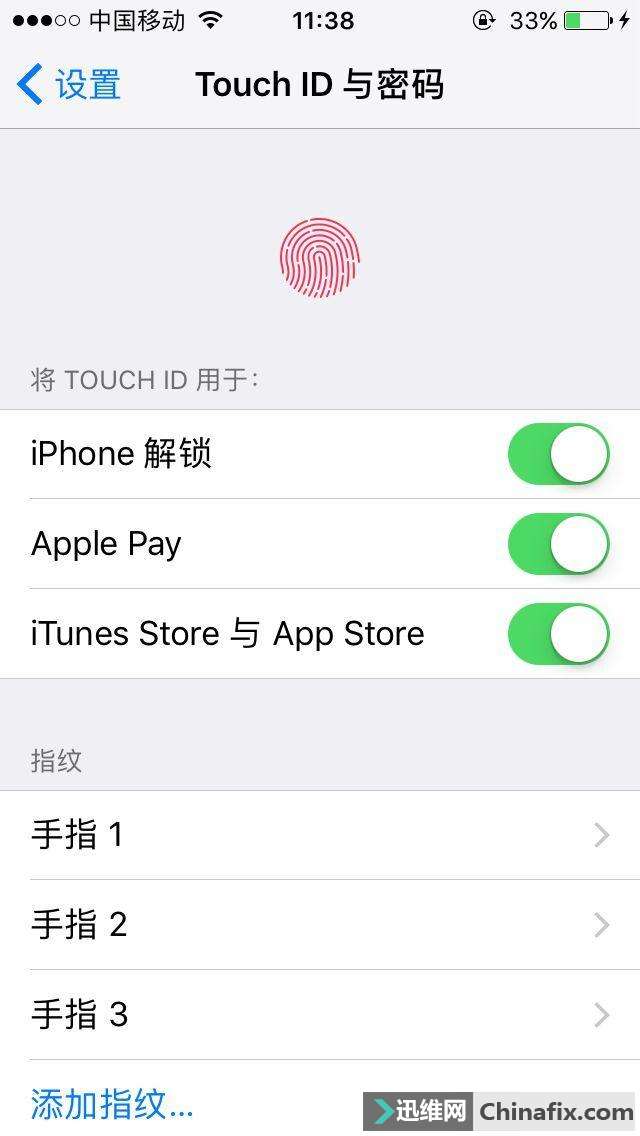Tap 添加指纹 to add a fingerprint
Viewport: 640px width, 1136px height.
click(x=112, y=1104)
